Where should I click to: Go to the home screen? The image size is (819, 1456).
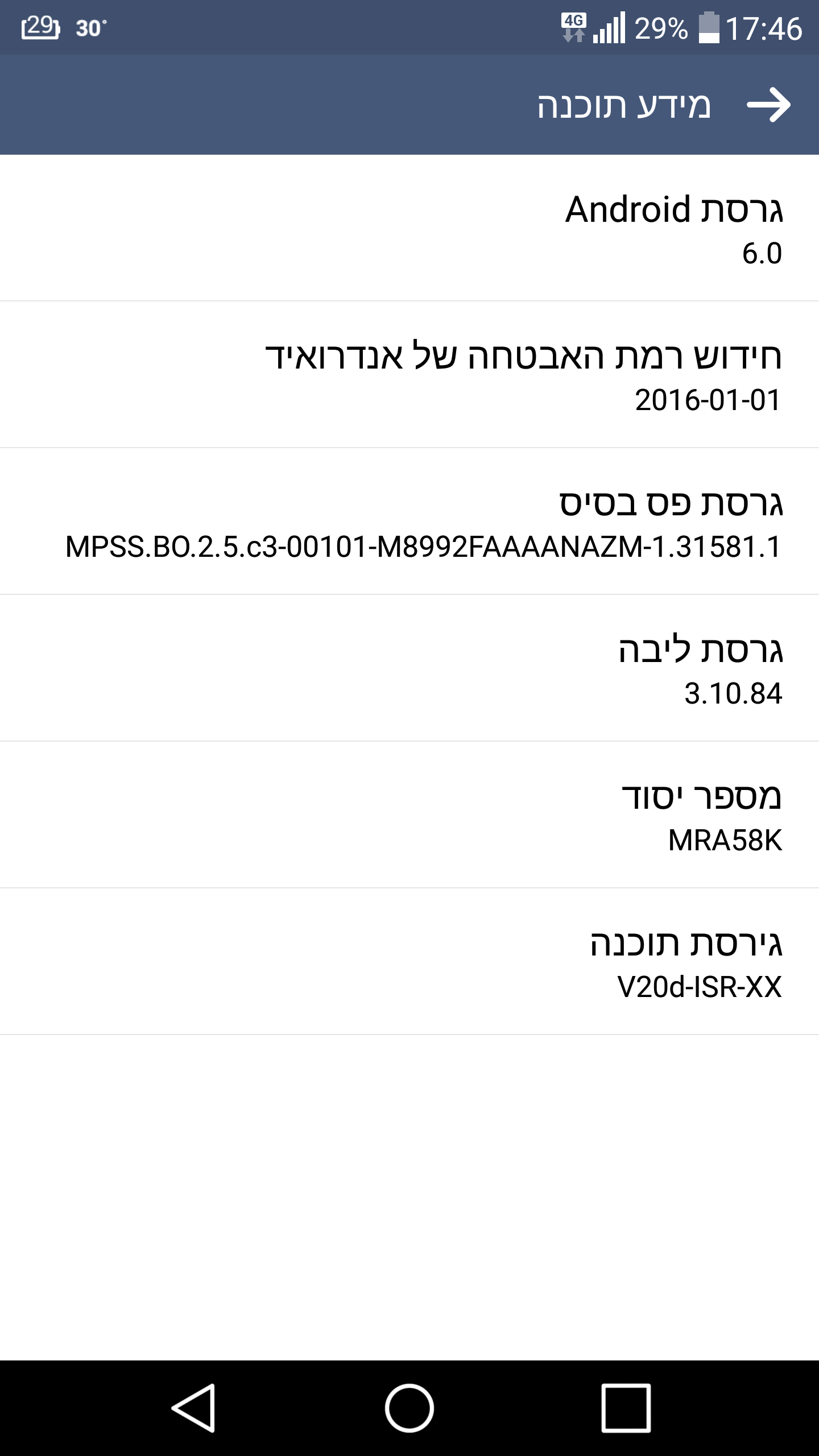coord(409,1408)
